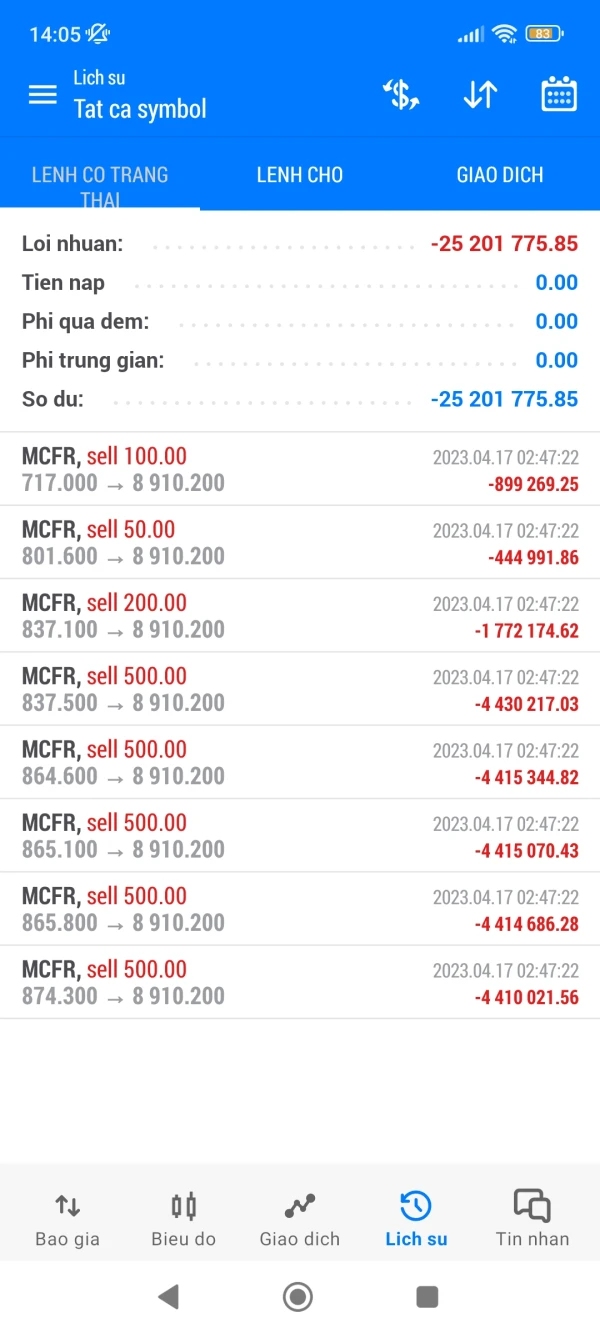
Task: Open the Tin nhan messages tab
Action: pos(532,1219)
